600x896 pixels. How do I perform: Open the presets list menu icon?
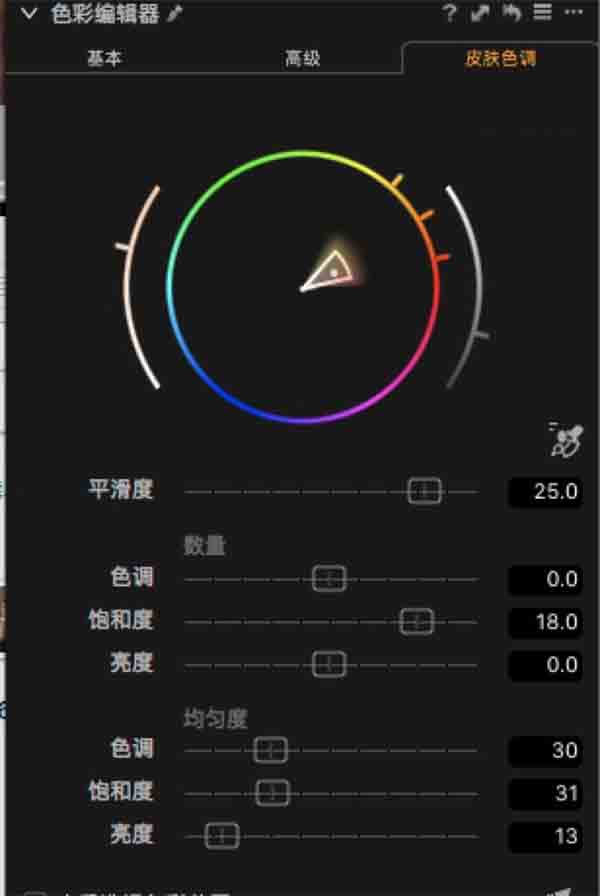[x=541, y=14]
